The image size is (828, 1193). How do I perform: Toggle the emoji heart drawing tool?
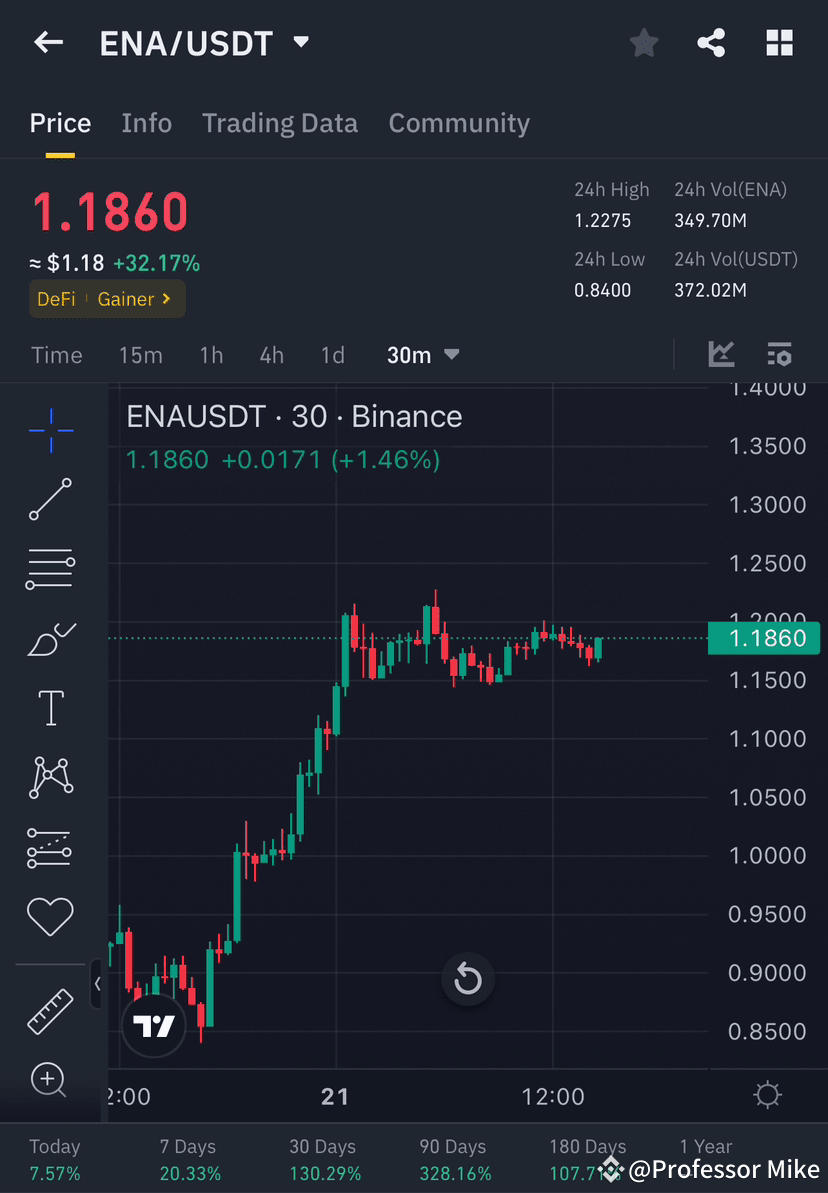pos(49,916)
